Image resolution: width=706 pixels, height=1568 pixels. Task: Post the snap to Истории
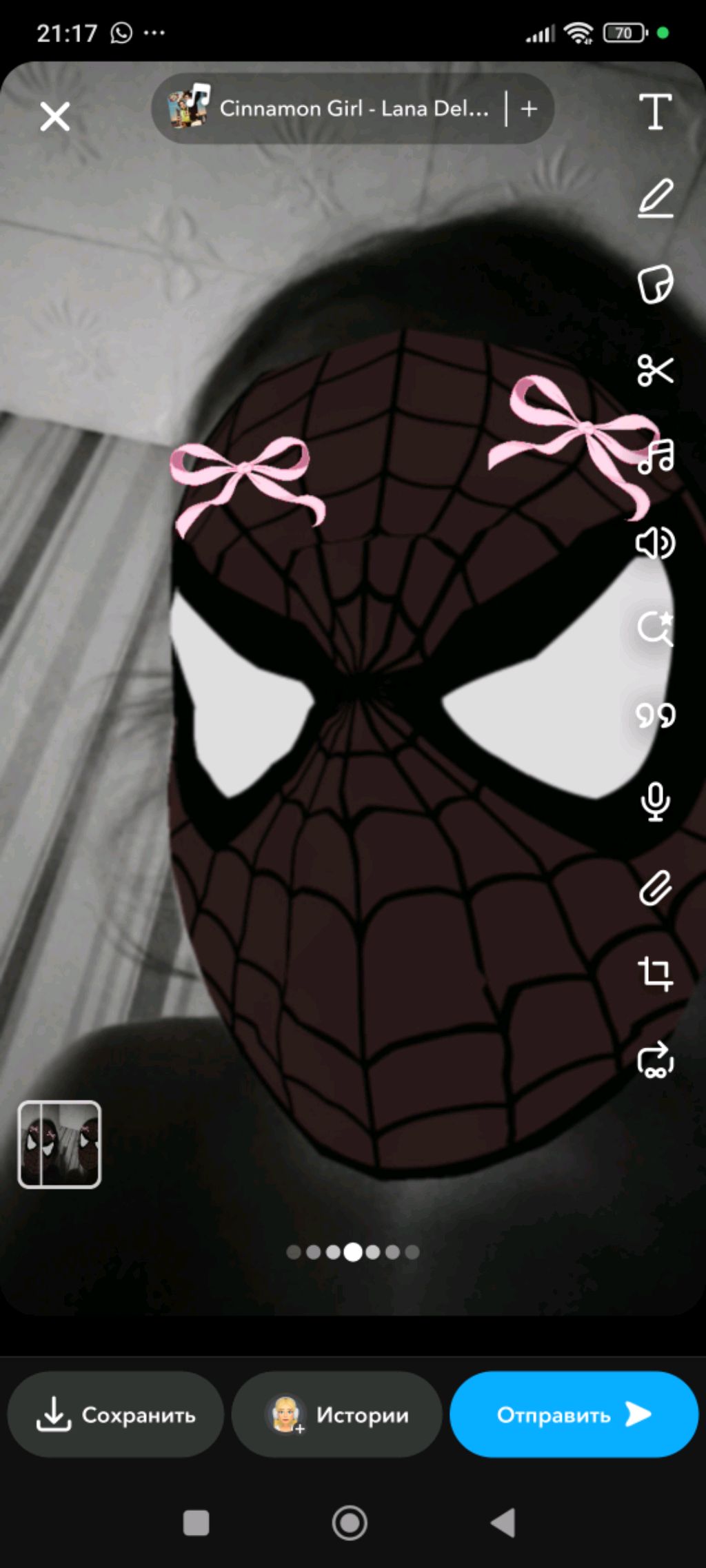pos(336,1414)
